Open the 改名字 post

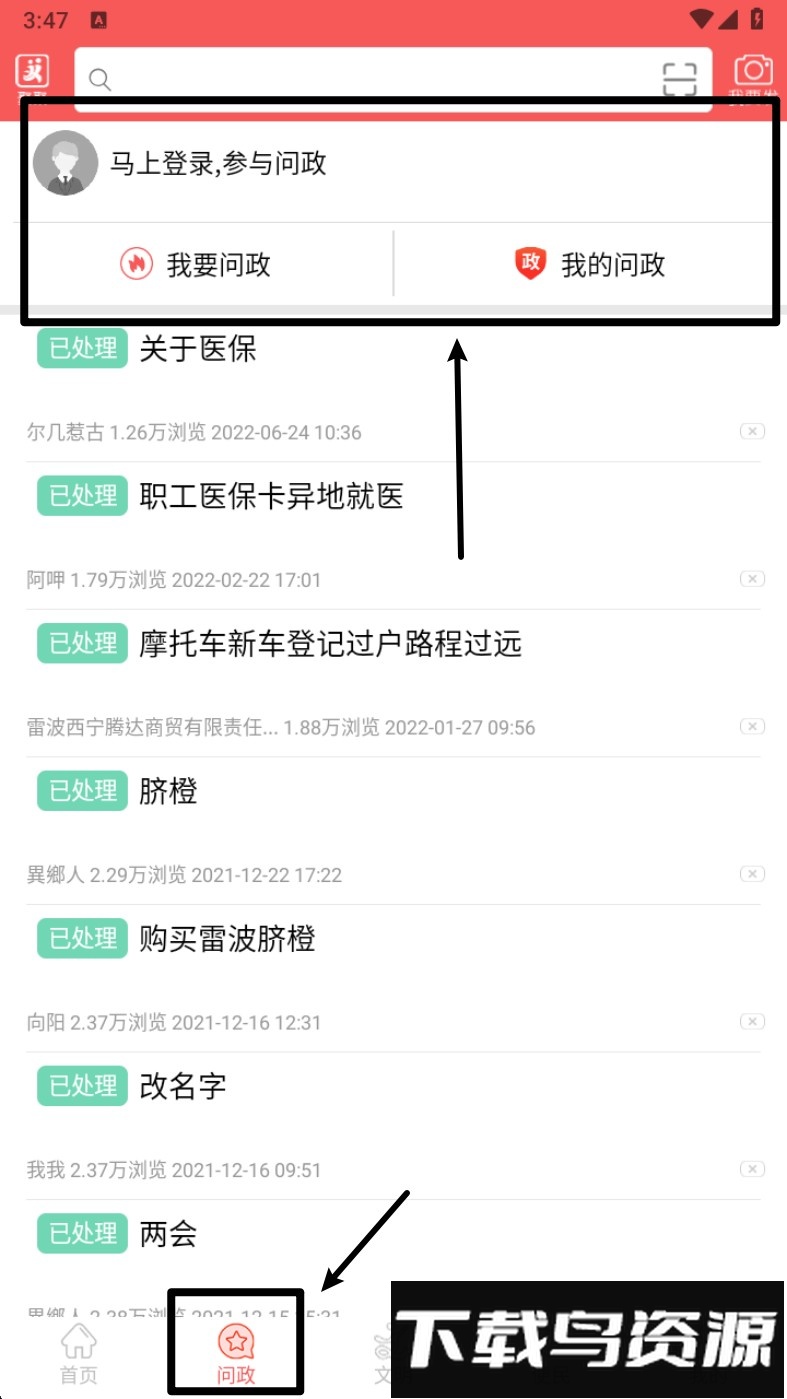point(183,1085)
